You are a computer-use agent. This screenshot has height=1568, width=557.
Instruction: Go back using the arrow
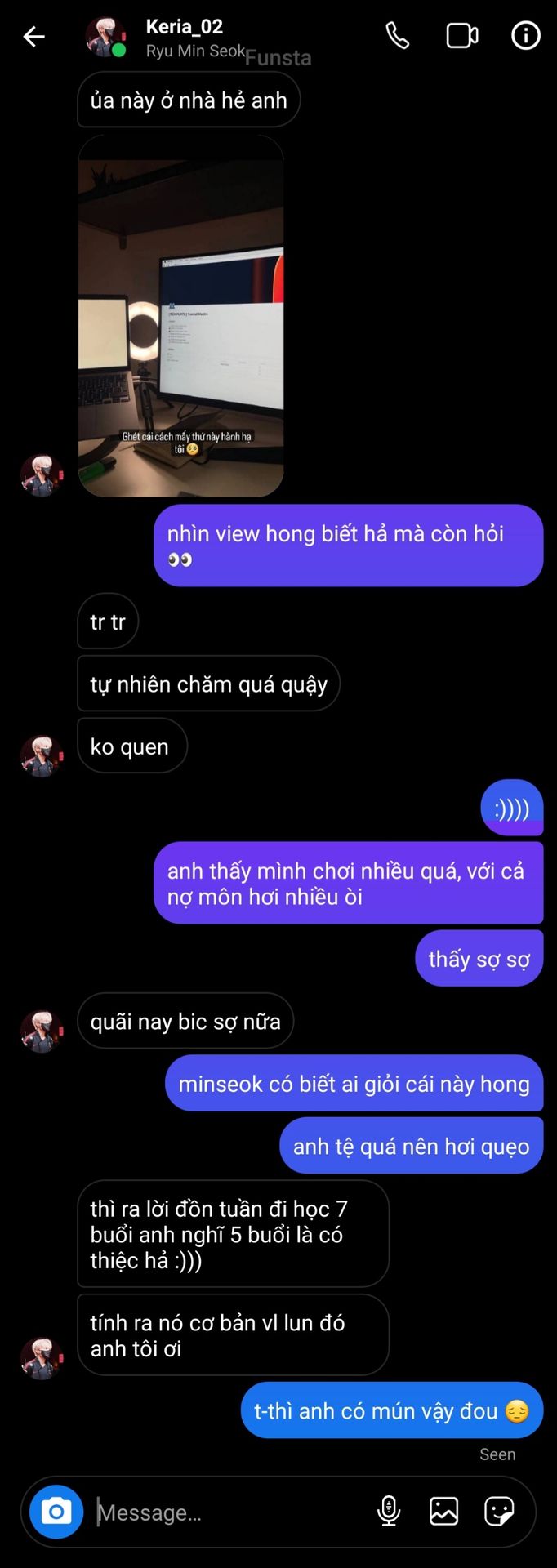click(x=33, y=37)
